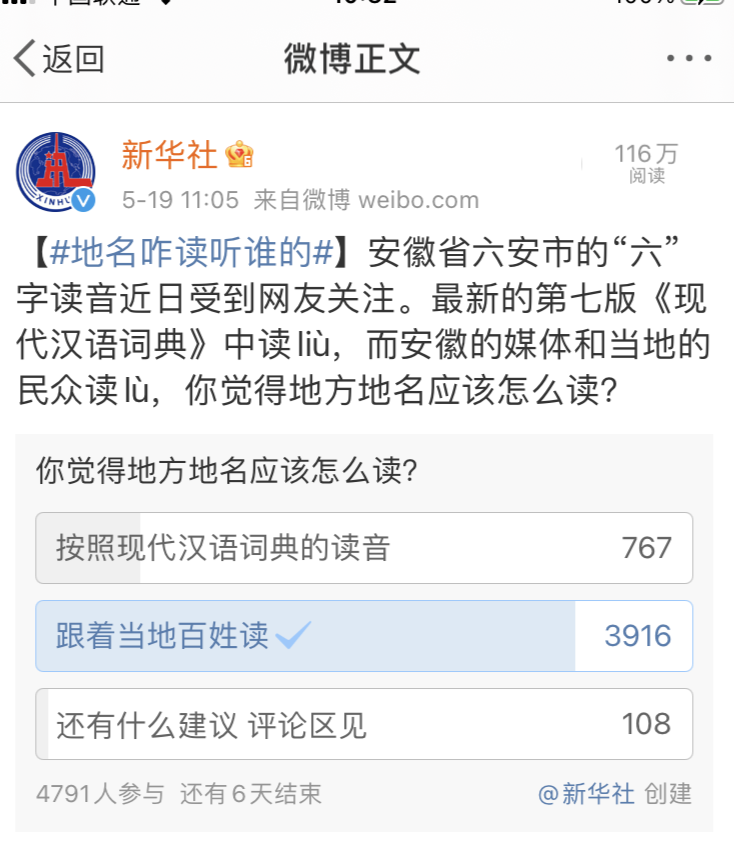The height and width of the screenshot is (842, 734).
Task: Go back with the 返回 button
Action: (x=58, y=58)
